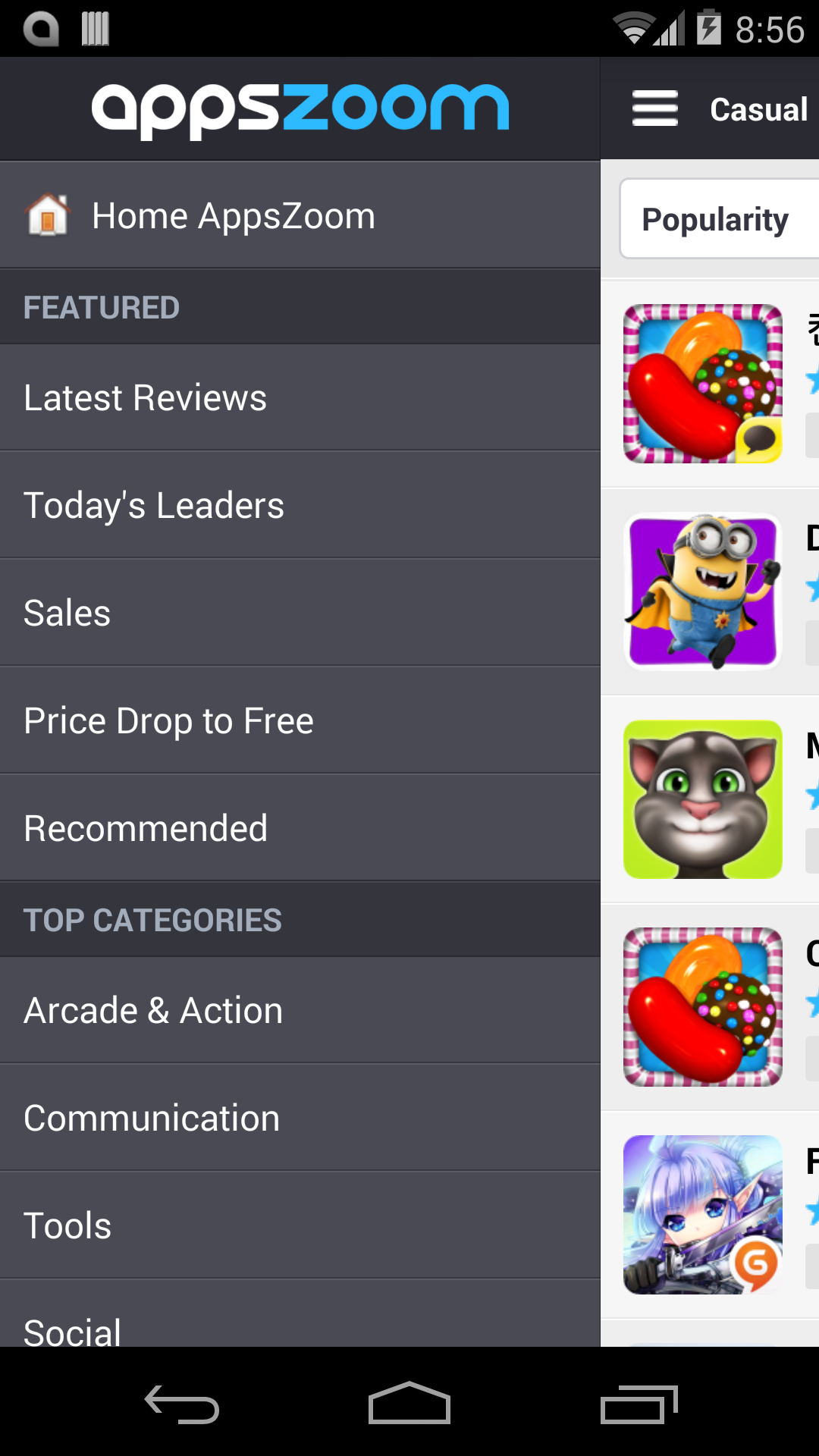Open the Sales section

(x=300, y=613)
